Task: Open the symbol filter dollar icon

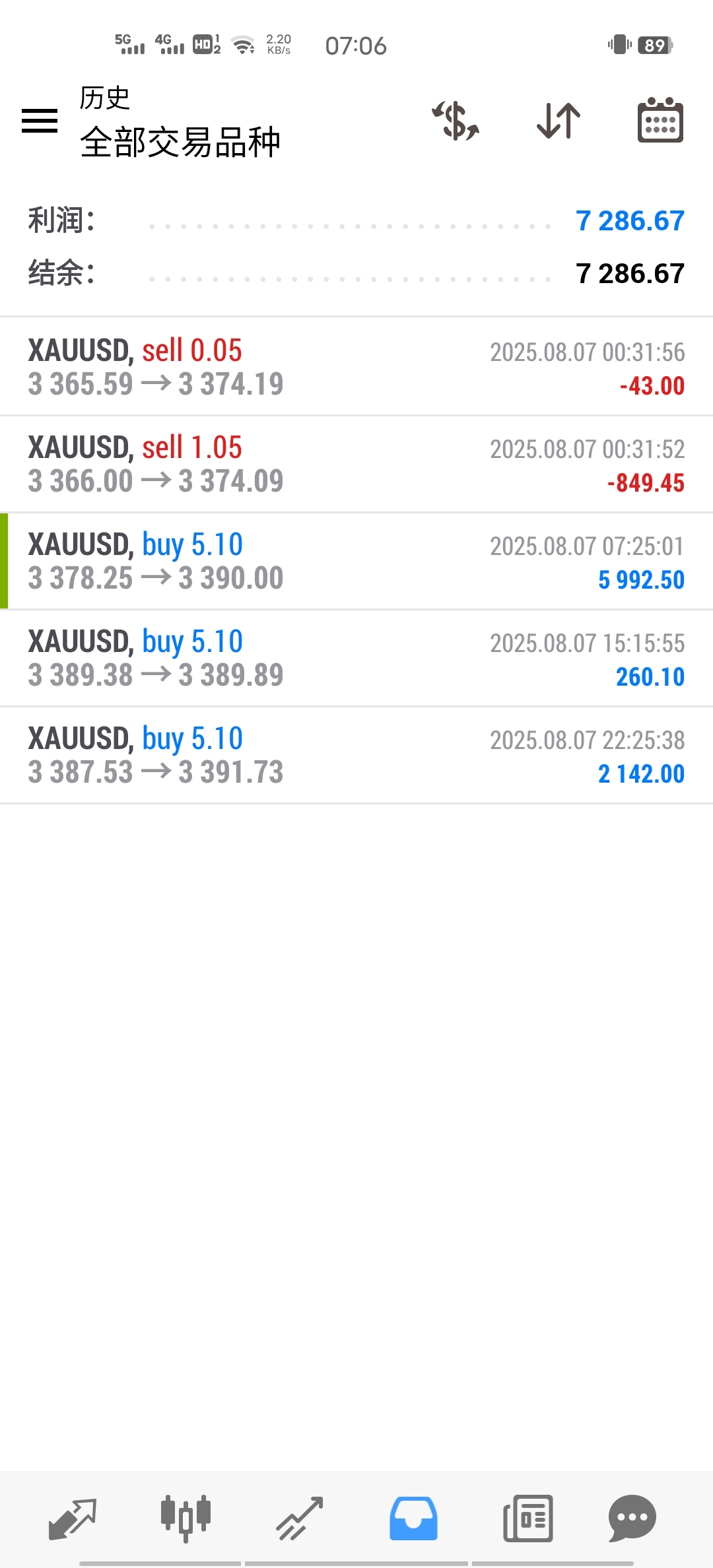Action: (456, 121)
